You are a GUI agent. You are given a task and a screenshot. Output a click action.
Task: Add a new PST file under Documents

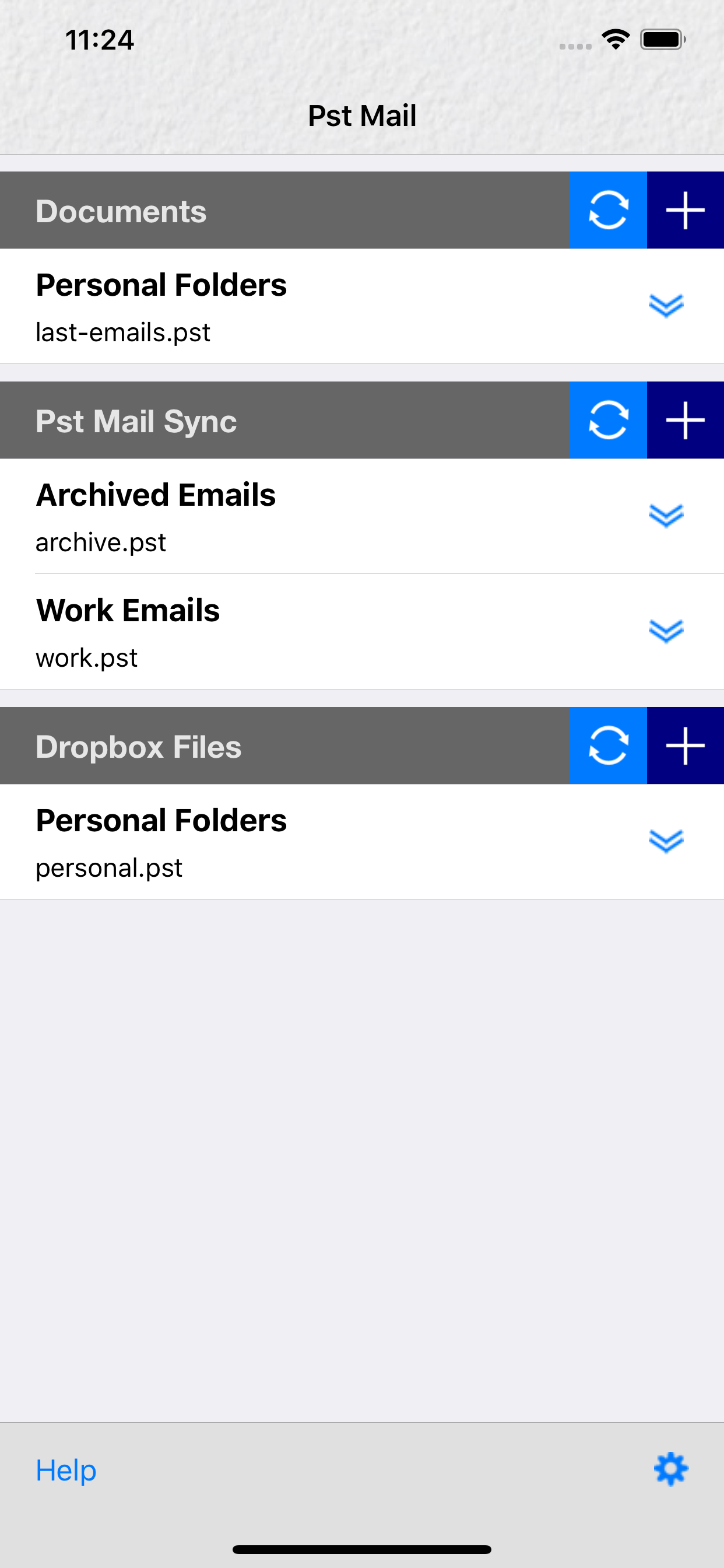(x=685, y=210)
